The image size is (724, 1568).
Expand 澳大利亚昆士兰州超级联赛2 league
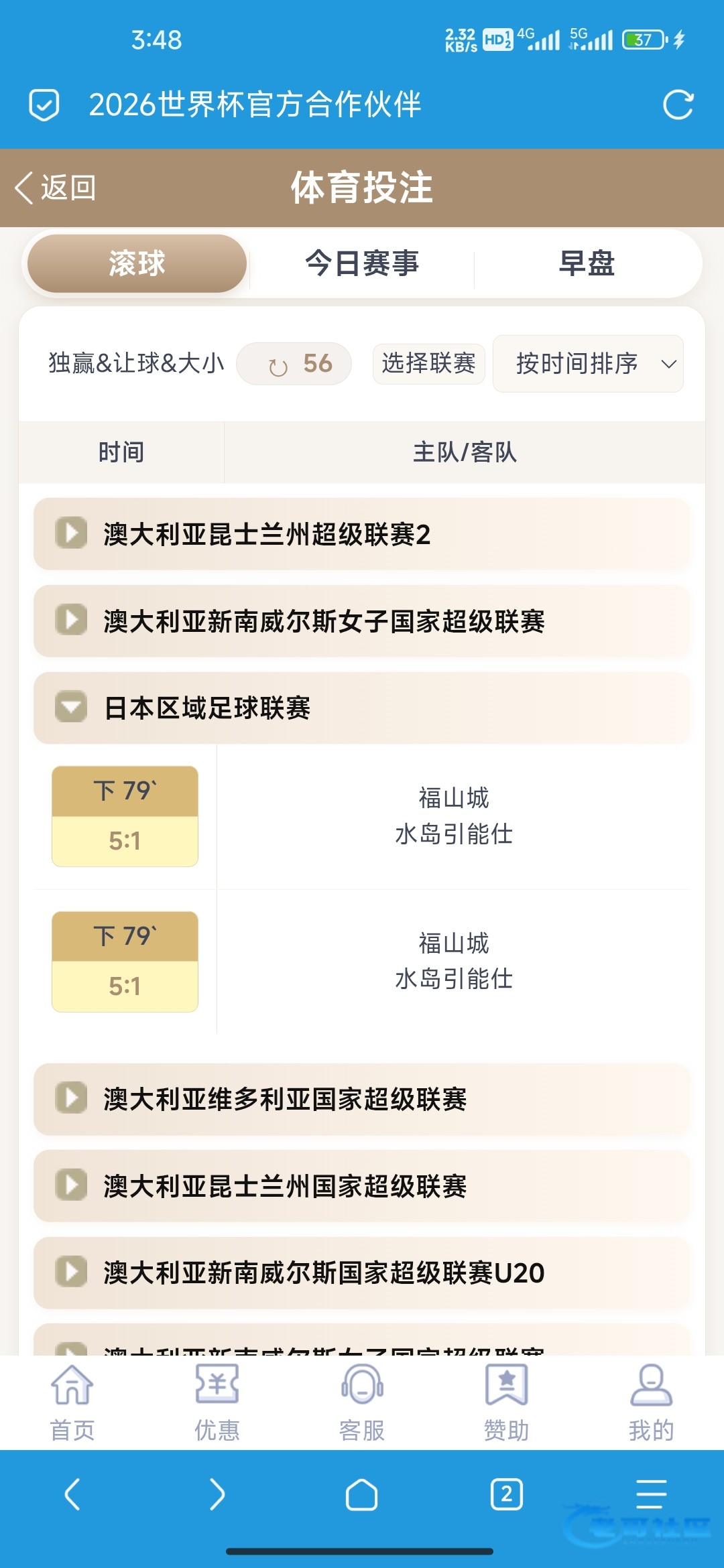(362, 534)
